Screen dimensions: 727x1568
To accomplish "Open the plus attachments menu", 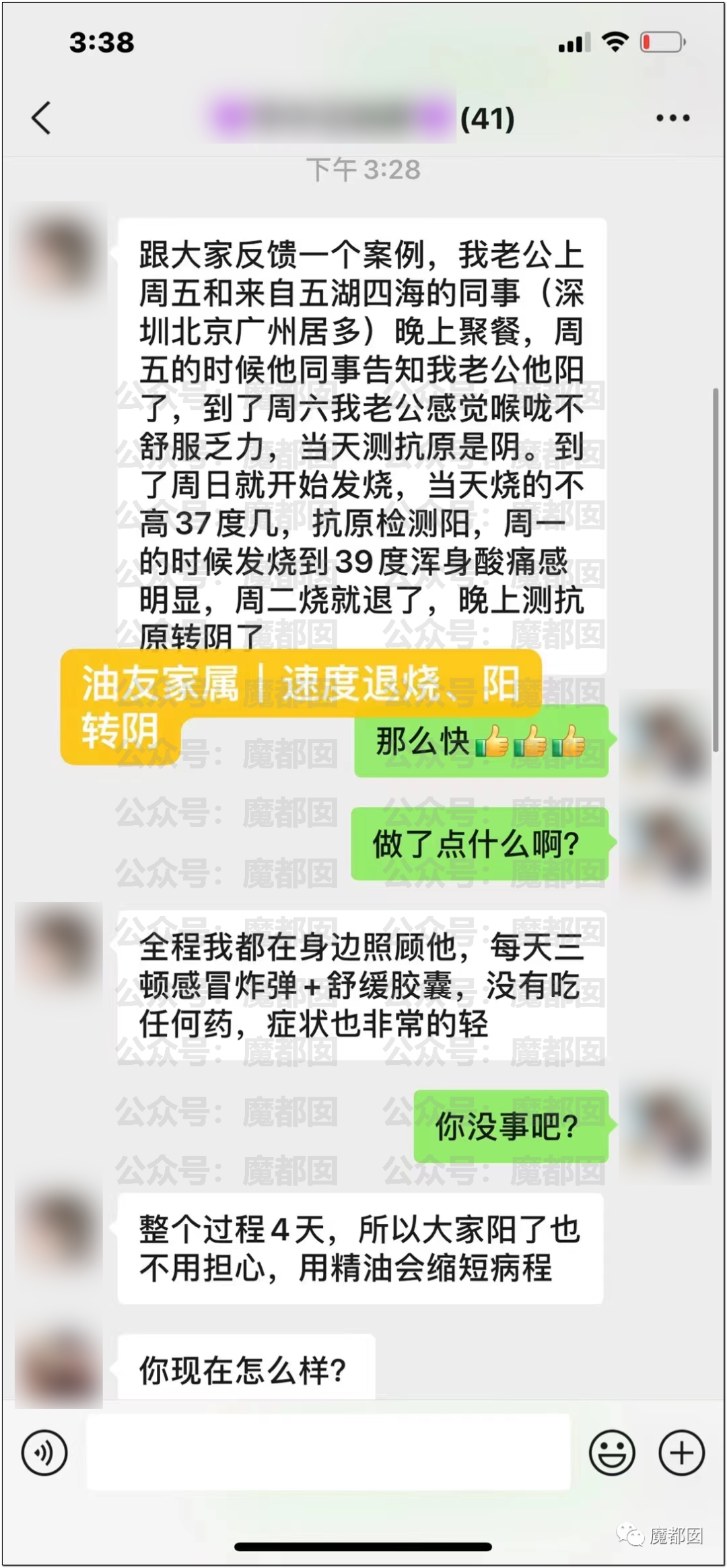I will pyautogui.click(x=681, y=1453).
